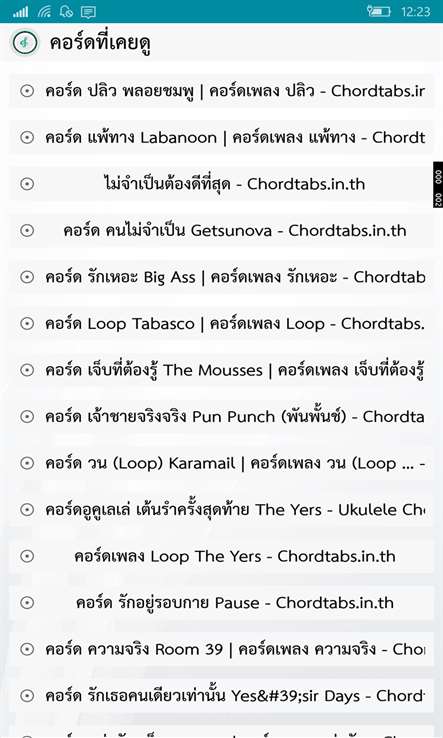View the รักเหอะ Big Ass chord page

221,277
